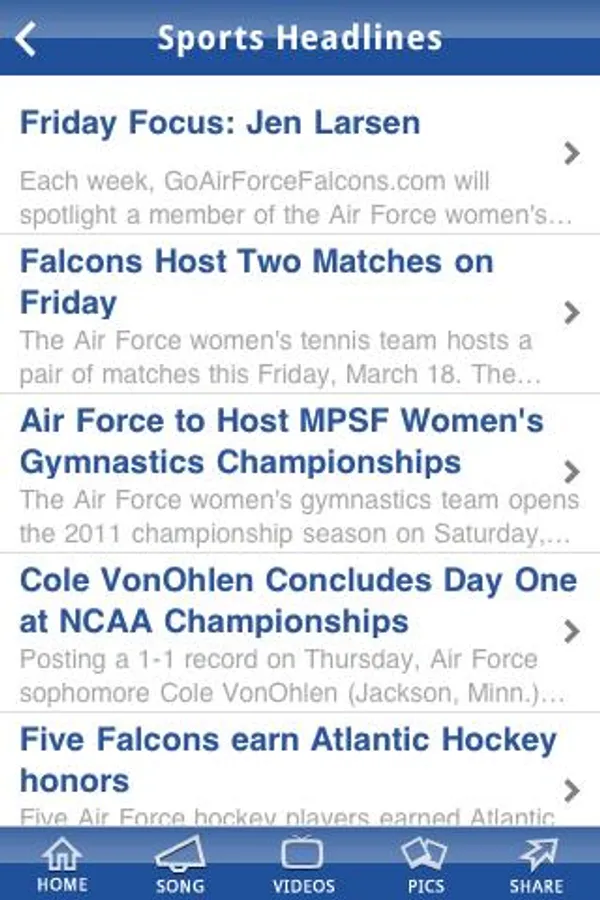
Task: Go back from Sports Headlines
Action: pos(27,39)
